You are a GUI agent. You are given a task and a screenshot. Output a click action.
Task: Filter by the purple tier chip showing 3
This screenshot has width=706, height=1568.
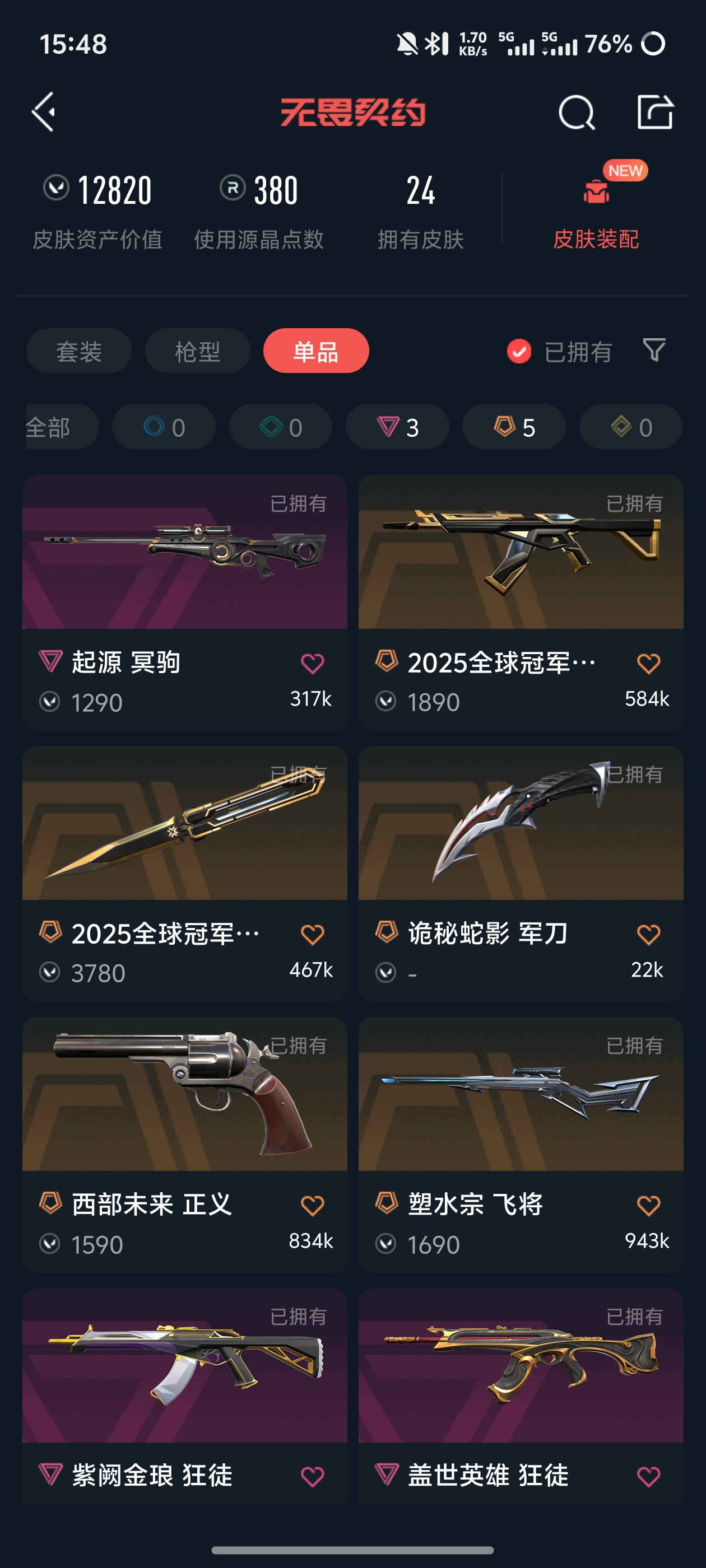(397, 427)
